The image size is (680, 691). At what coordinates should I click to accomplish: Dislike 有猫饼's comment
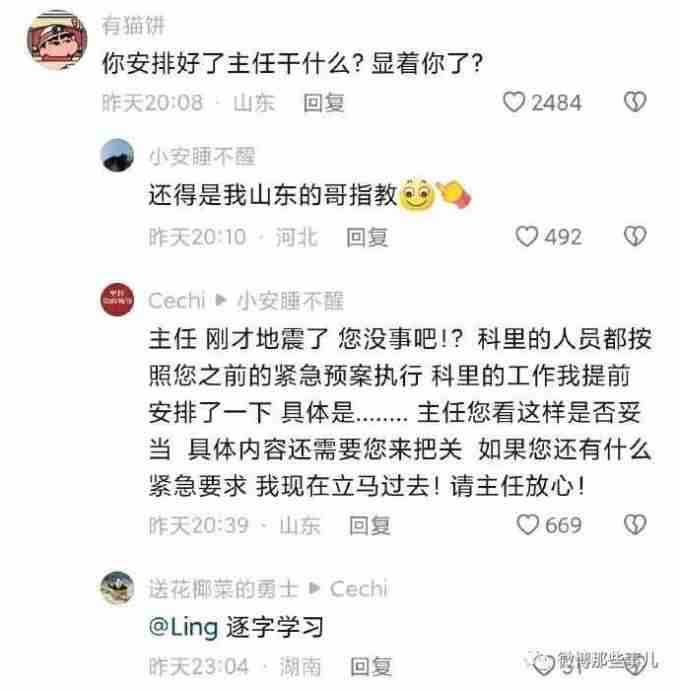[635, 101]
